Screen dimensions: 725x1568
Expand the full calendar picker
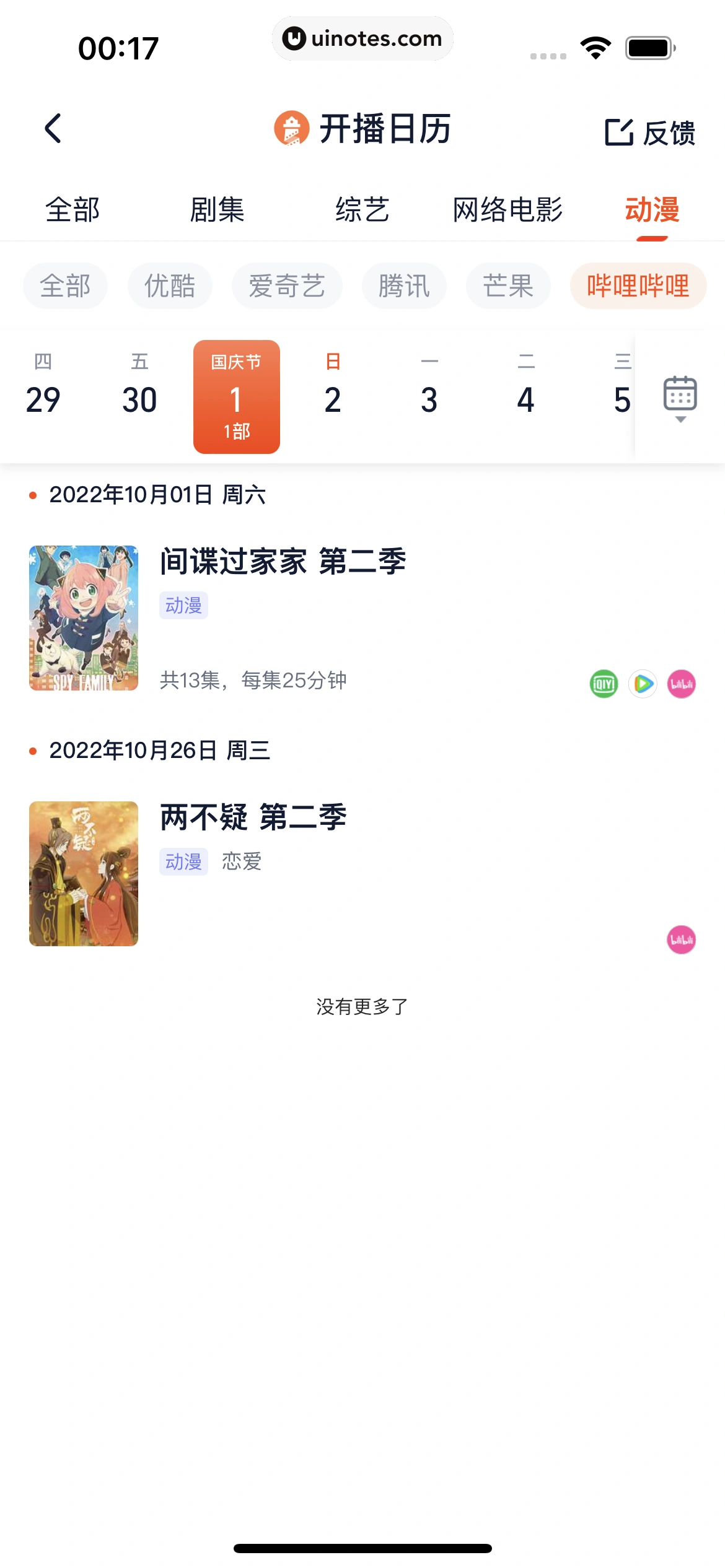click(x=680, y=398)
